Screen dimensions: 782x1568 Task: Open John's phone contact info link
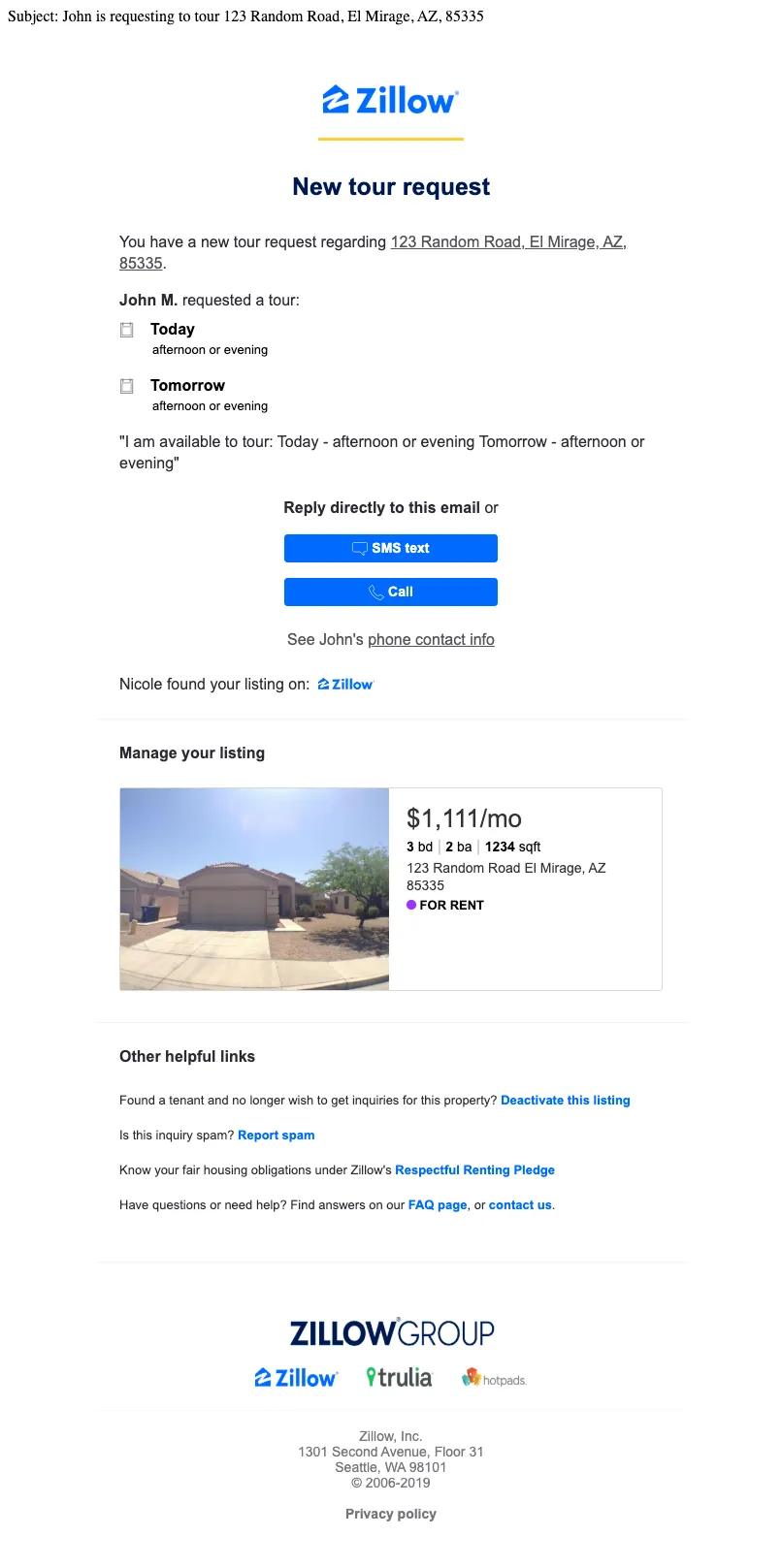(x=431, y=639)
